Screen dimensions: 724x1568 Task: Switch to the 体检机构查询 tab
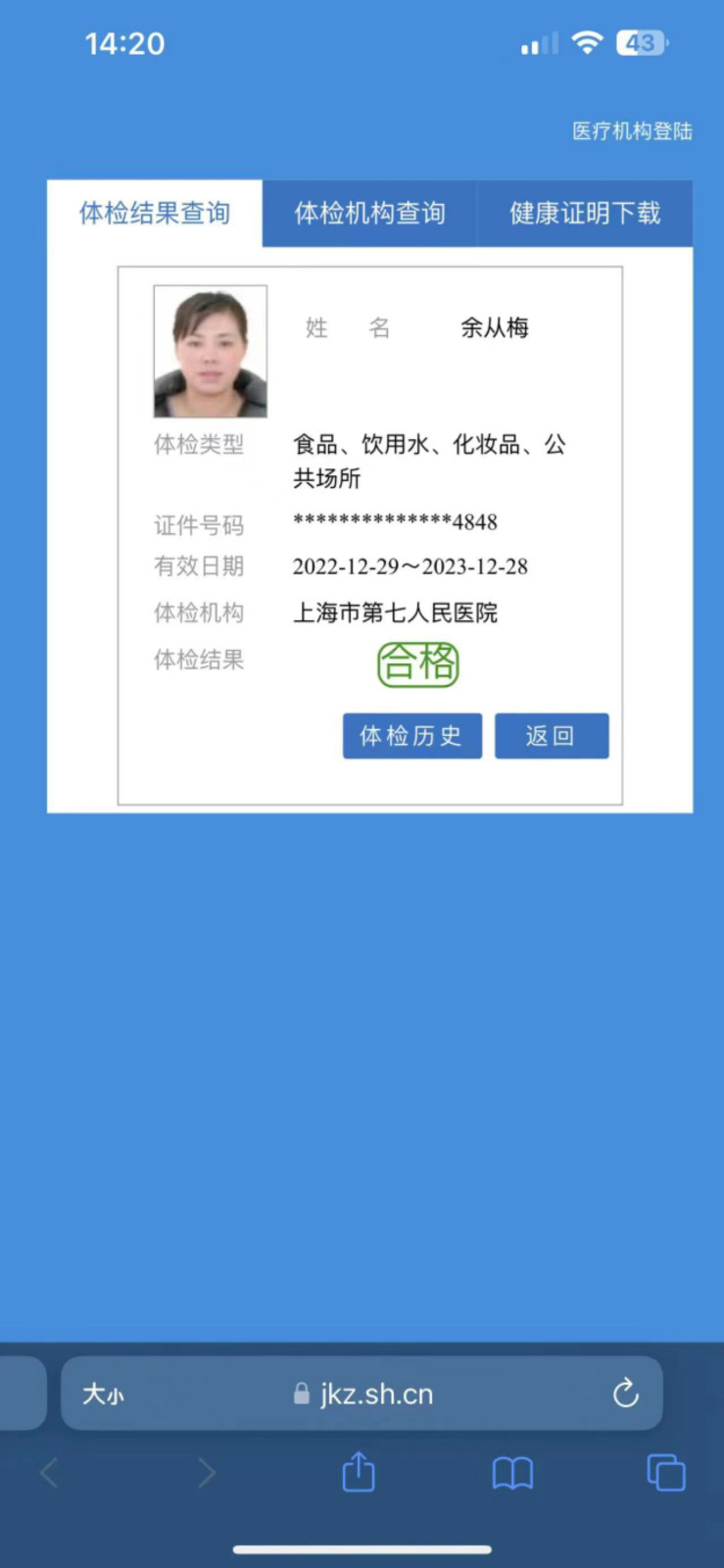coord(369,214)
